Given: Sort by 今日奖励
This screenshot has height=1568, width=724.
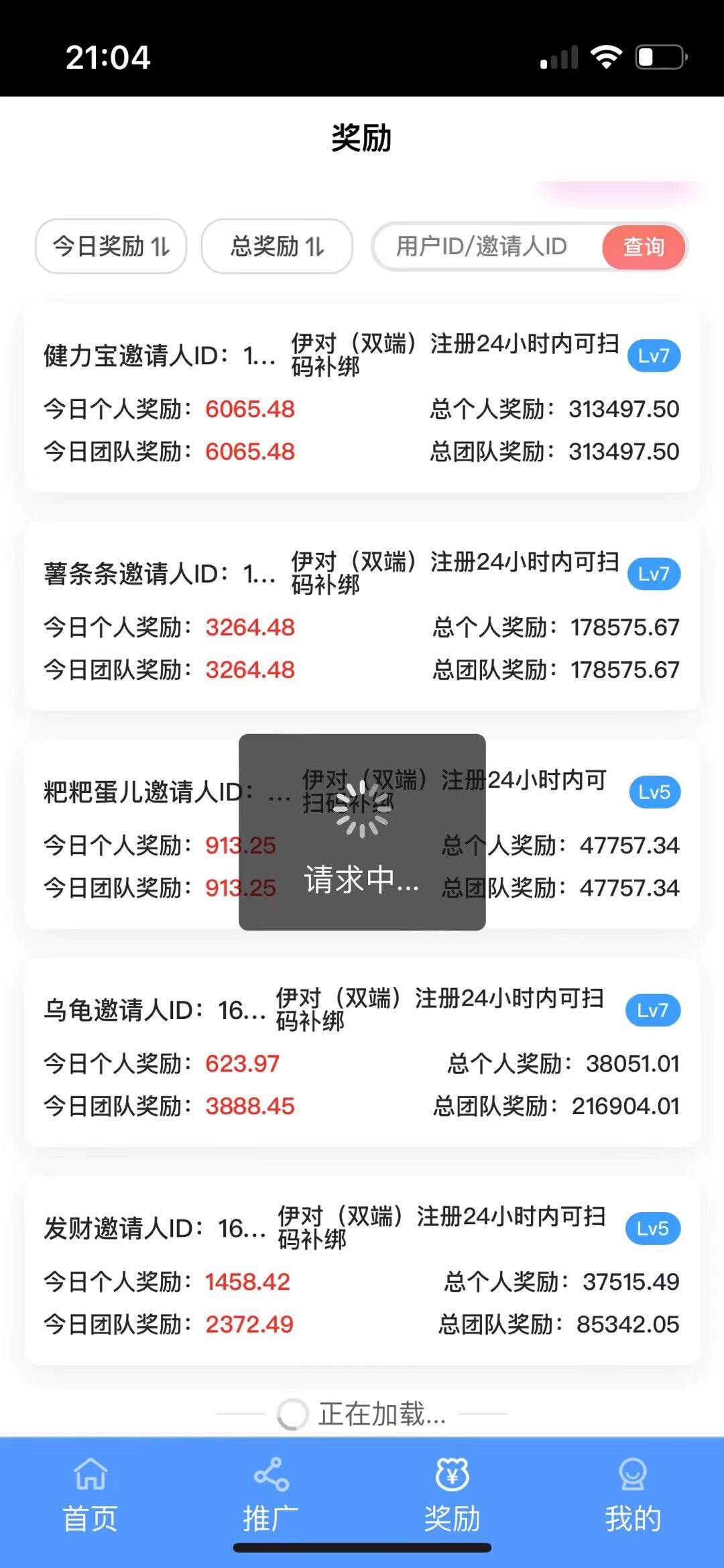Looking at the screenshot, I should click(111, 247).
